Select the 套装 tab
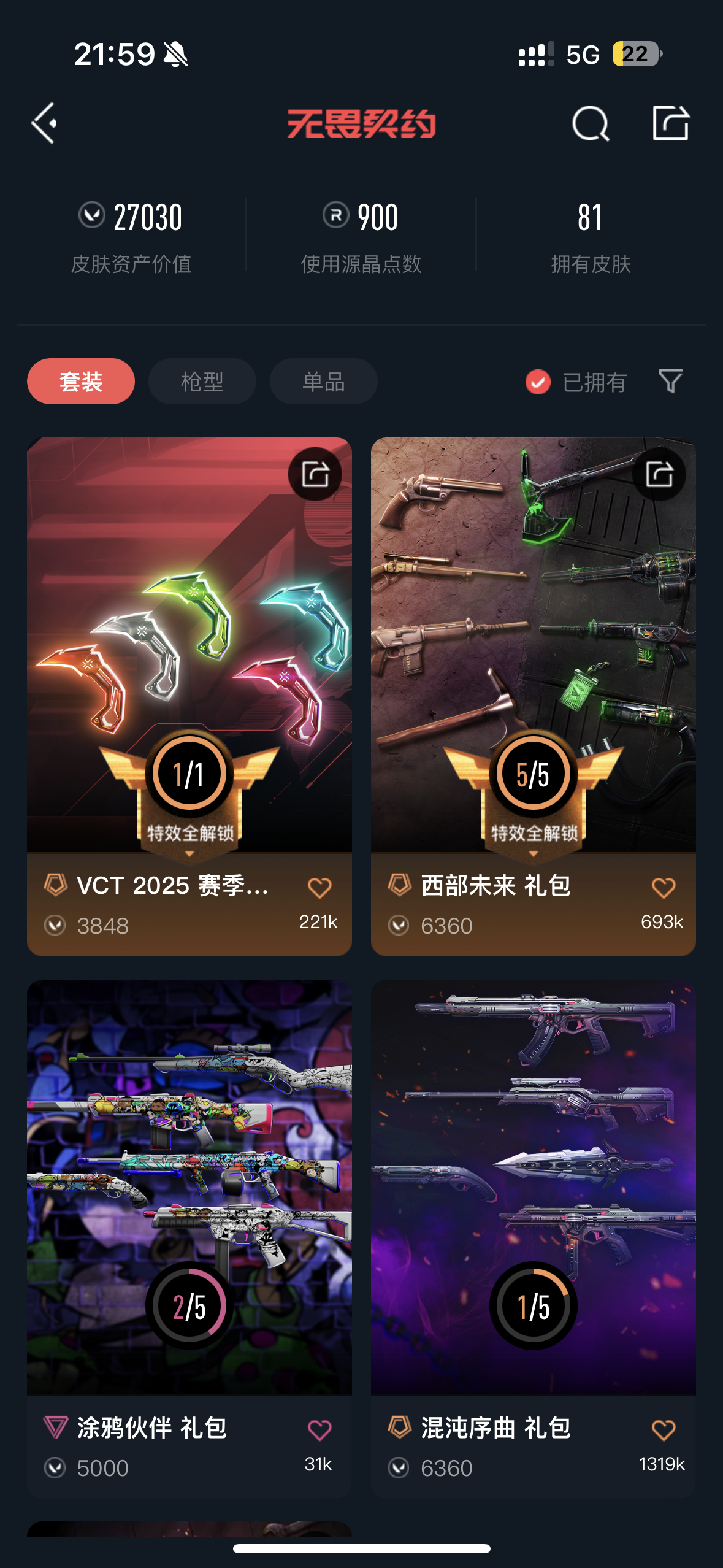The width and height of the screenshot is (723, 1568). point(81,382)
